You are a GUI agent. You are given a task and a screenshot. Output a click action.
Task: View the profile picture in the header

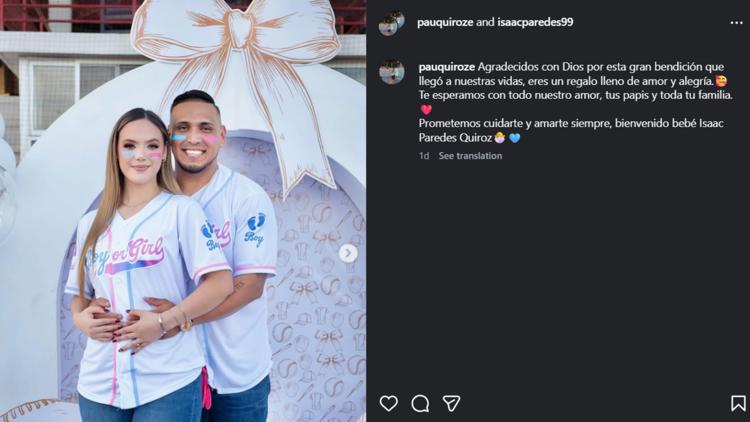[x=391, y=22]
